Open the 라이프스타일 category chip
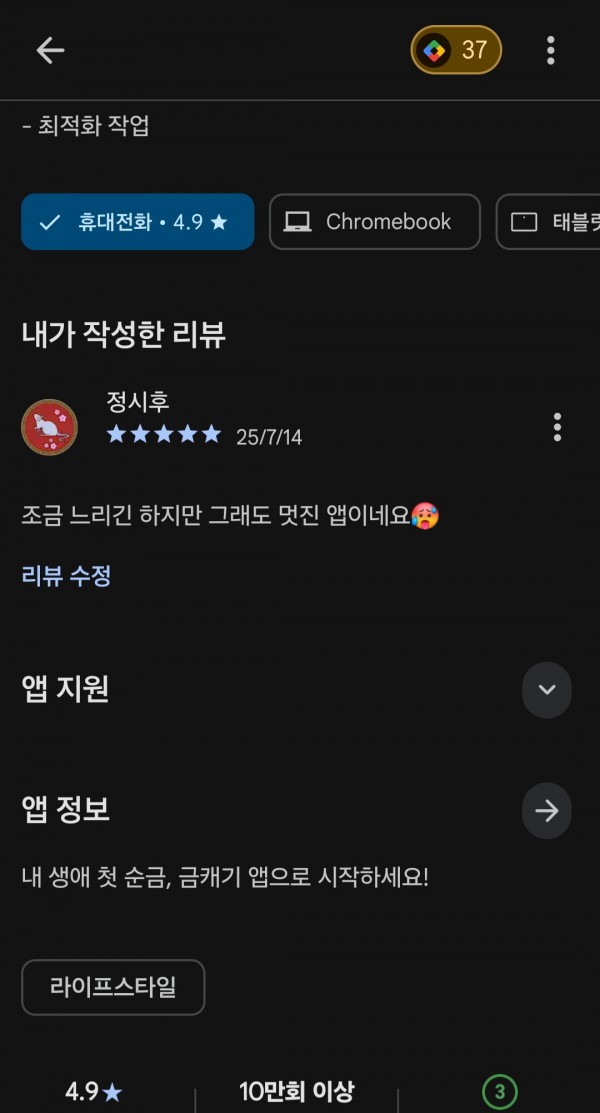The width and height of the screenshot is (600, 1113). (x=113, y=987)
